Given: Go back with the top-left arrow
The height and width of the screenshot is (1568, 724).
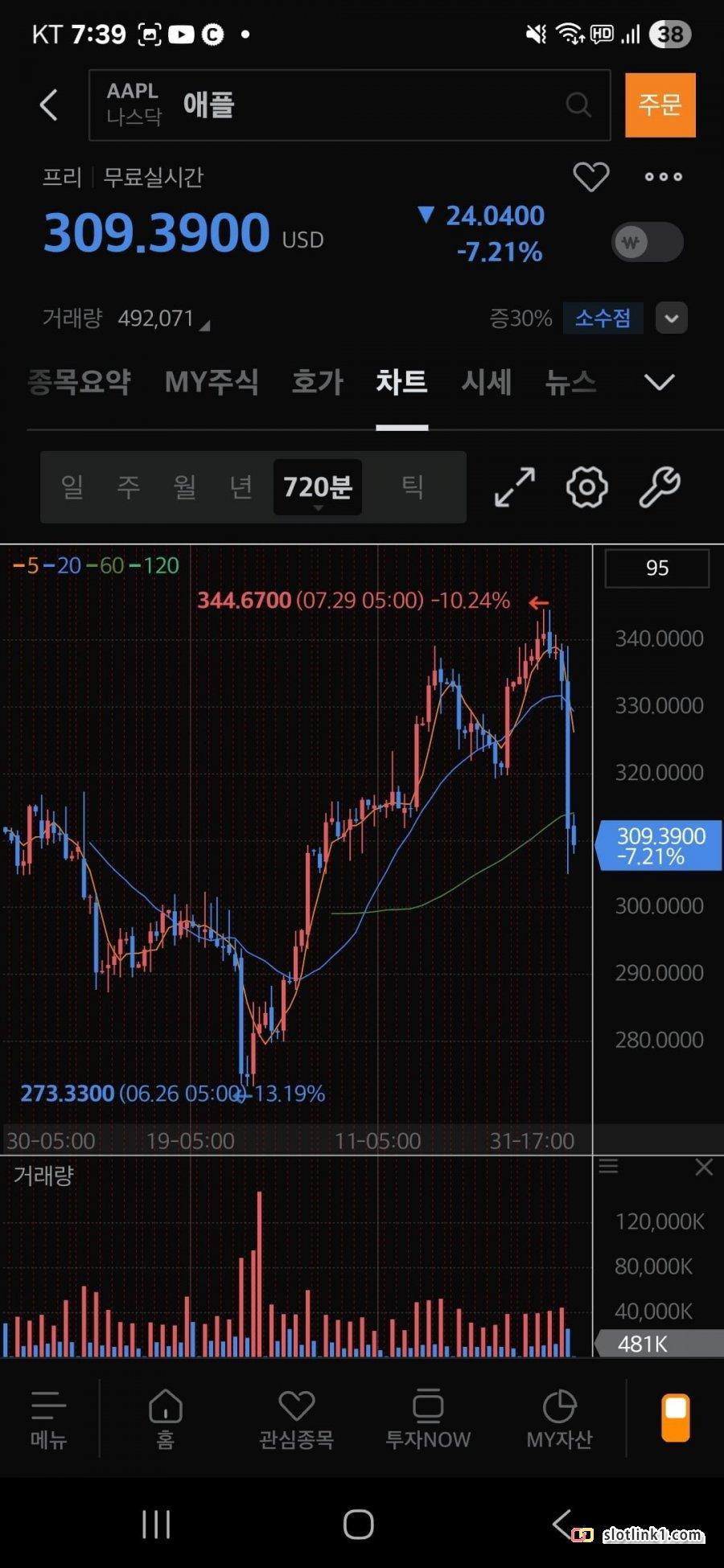Looking at the screenshot, I should (49, 105).
